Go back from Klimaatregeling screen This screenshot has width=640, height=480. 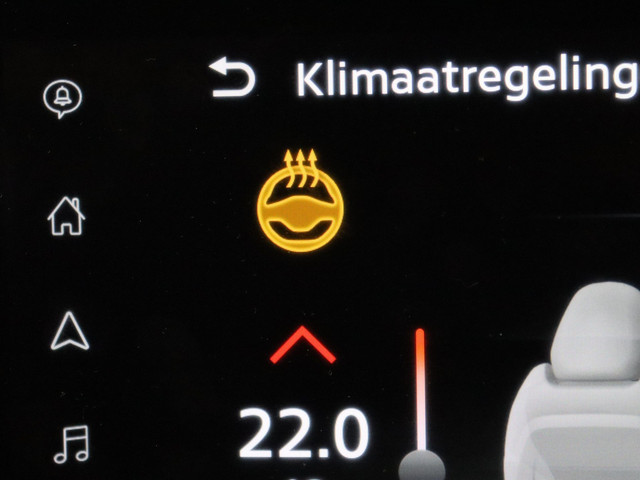(233, 78)
